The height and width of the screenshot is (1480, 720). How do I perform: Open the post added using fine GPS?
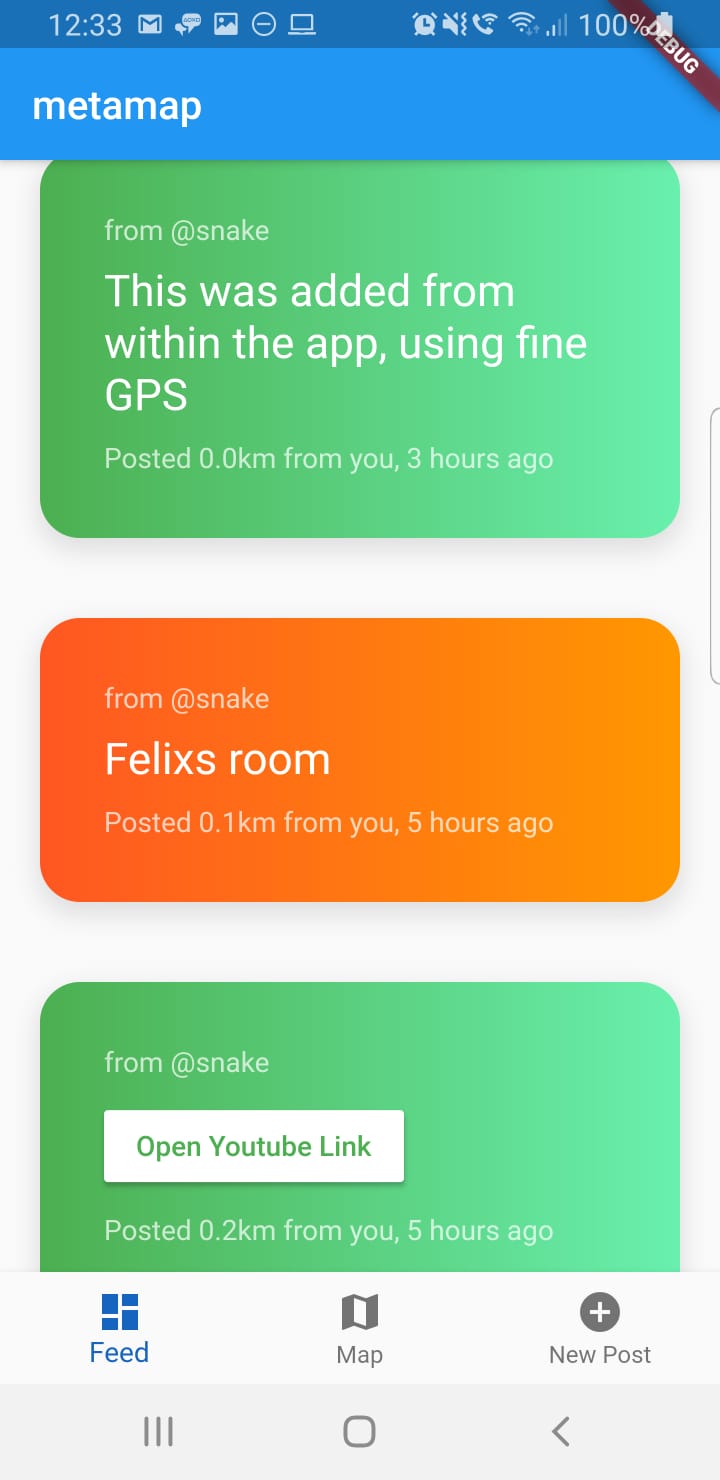[360, 345]
